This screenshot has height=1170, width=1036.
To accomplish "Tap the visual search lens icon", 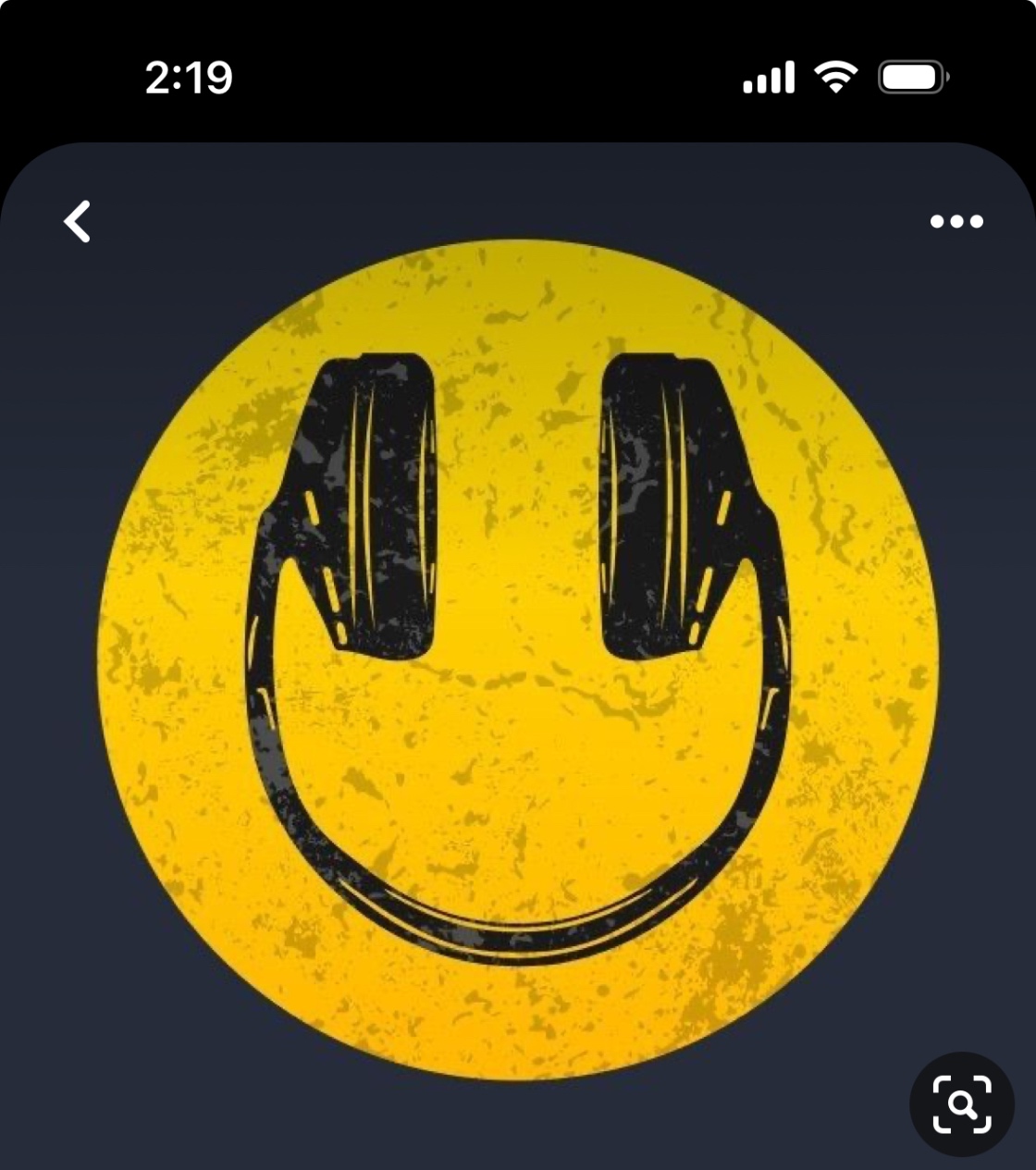I will [x=962, y=1104].
